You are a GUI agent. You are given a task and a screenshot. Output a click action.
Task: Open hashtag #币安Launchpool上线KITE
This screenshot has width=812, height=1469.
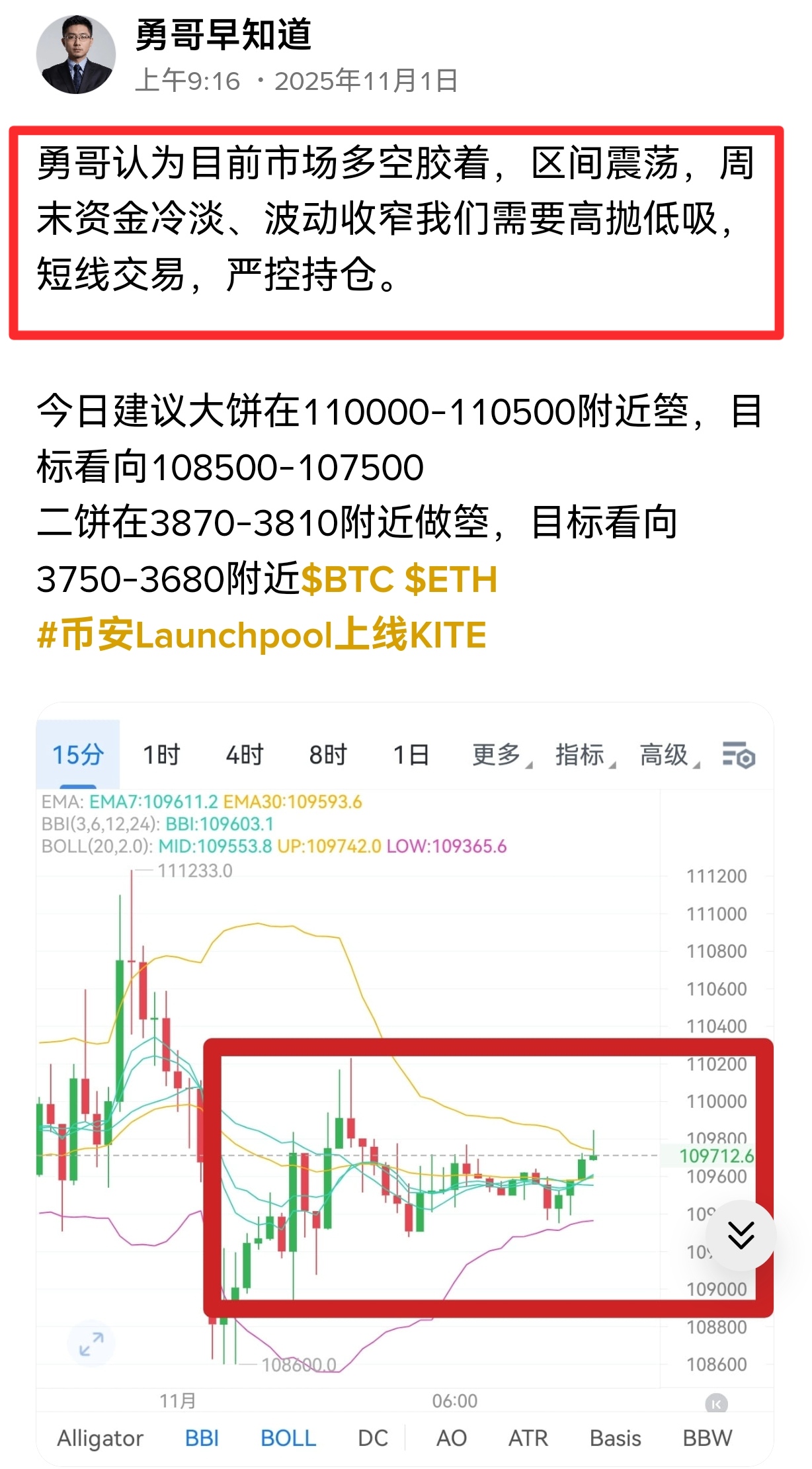coord(262,636)
